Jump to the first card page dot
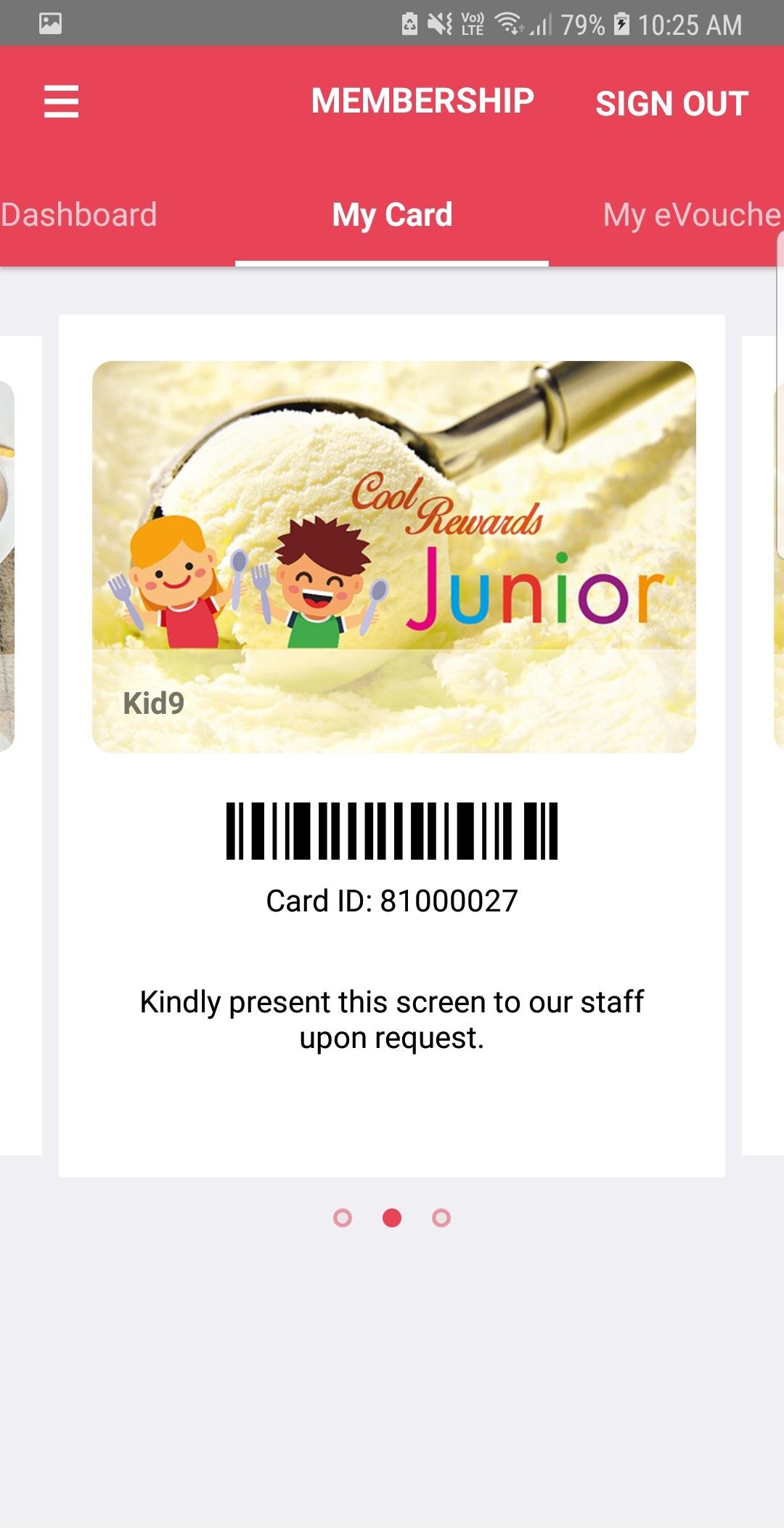Image resolution: width=784 pixels, height=1528 pixels. (343, 1218)
